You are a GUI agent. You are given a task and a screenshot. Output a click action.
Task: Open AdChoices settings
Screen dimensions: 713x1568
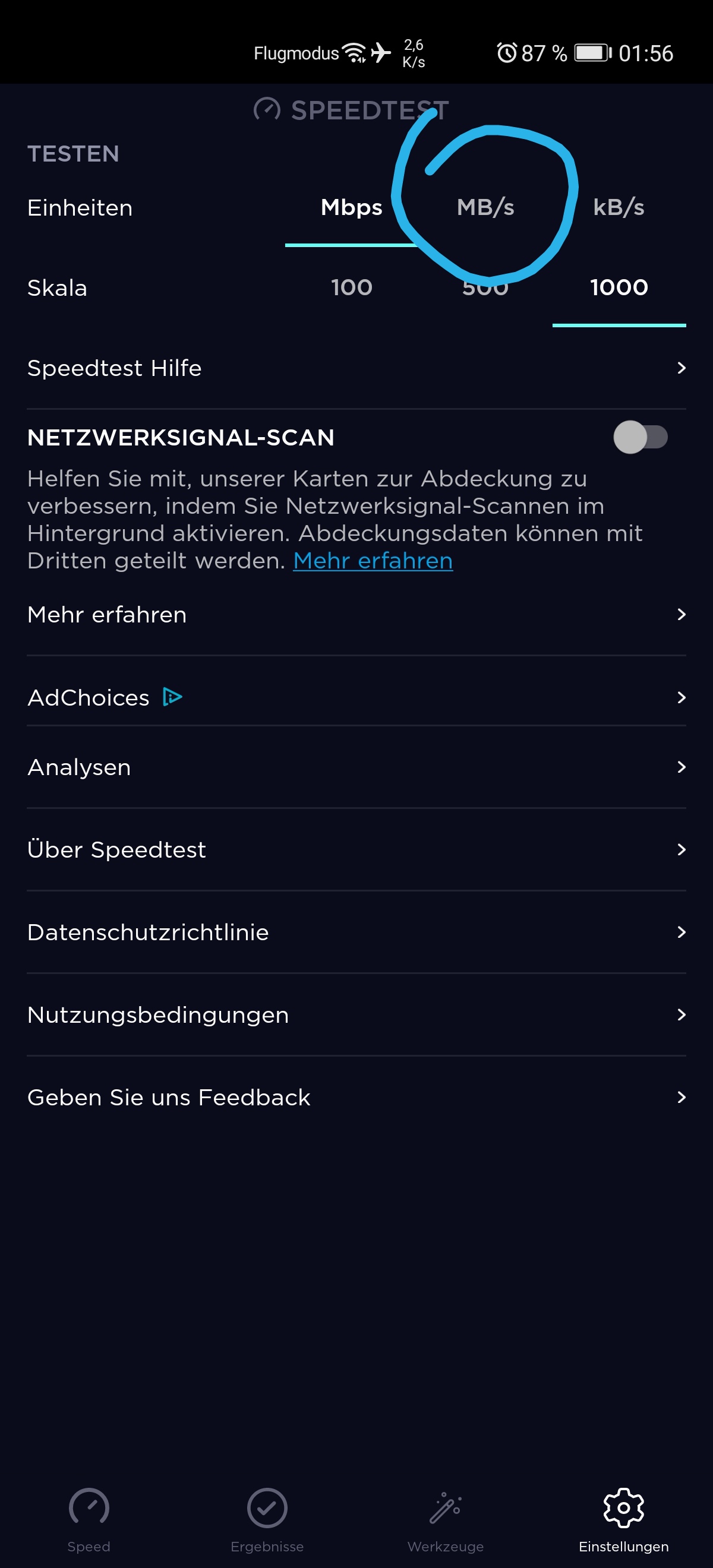[356, 697]
